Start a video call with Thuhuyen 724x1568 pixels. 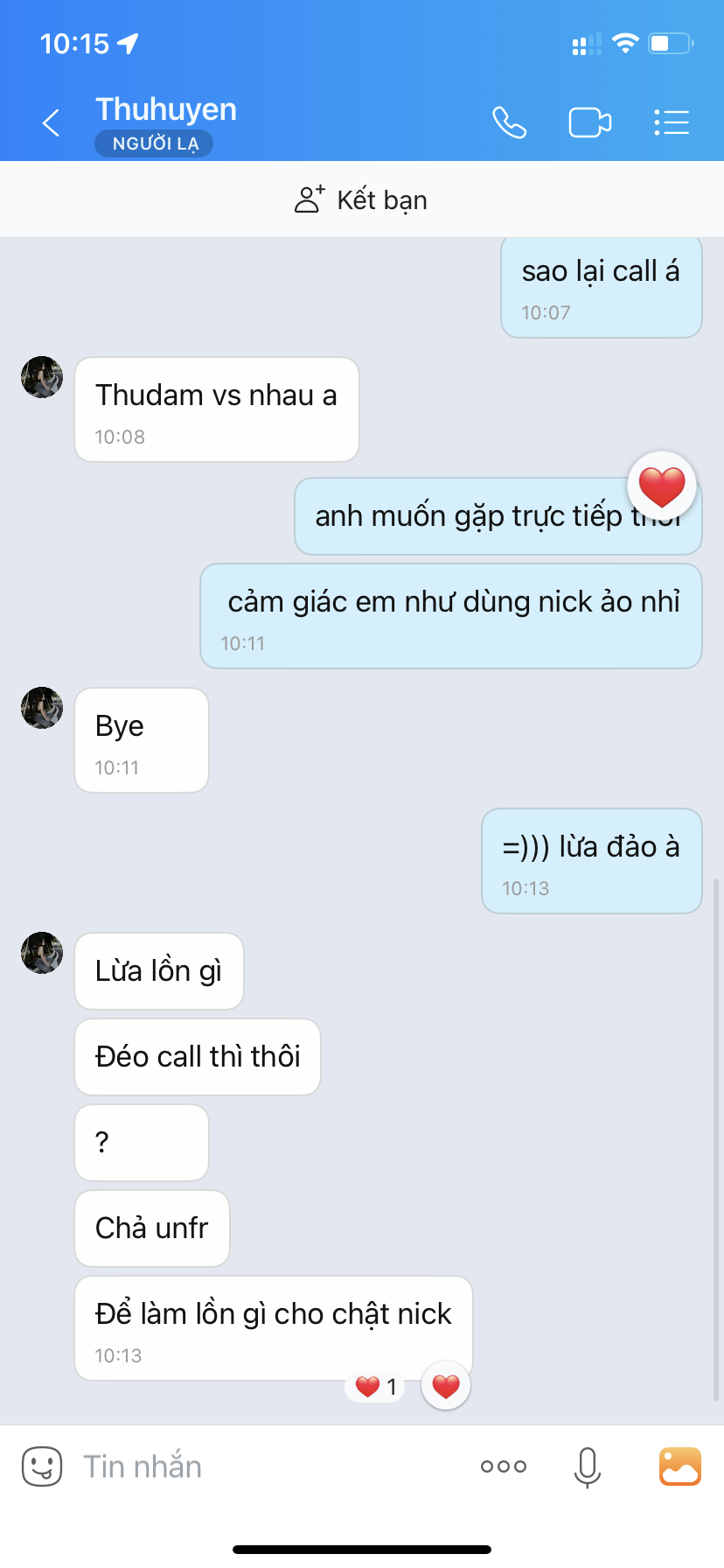coord(589,122)
